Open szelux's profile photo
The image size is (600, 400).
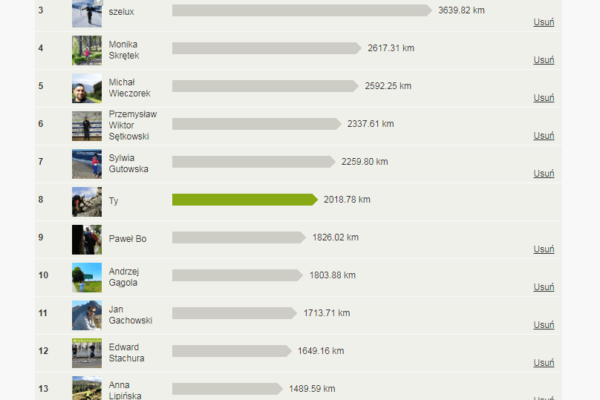(x=86, y=13)
